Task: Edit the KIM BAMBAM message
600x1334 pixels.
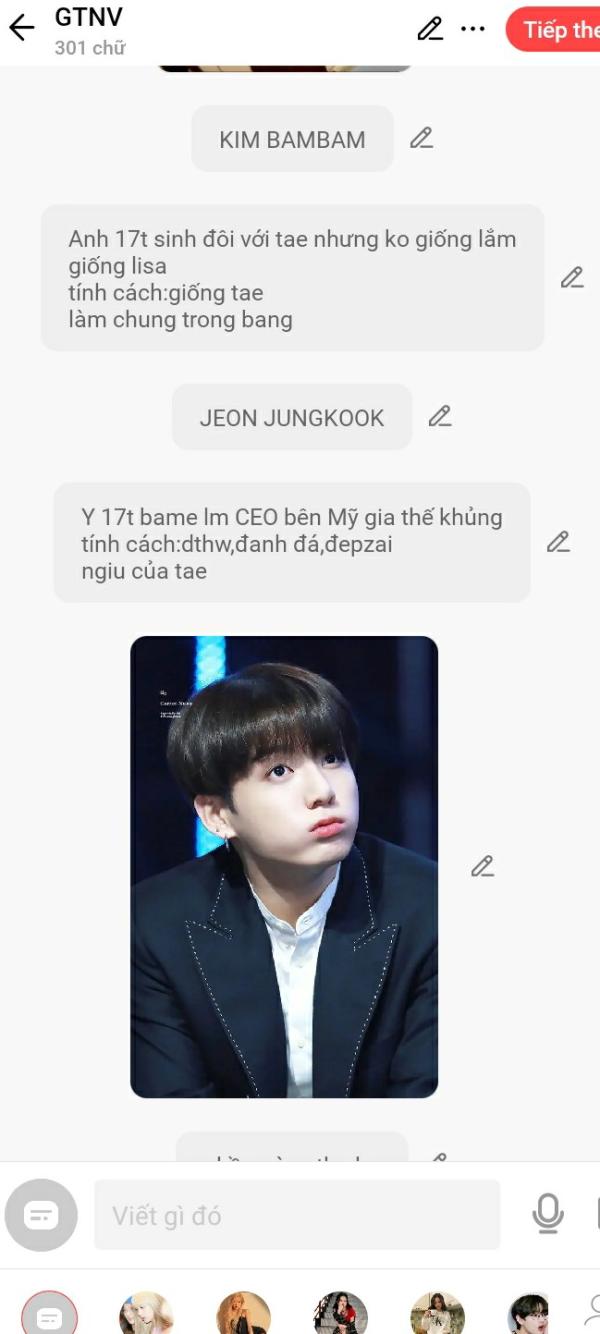Action: (422, 138)
